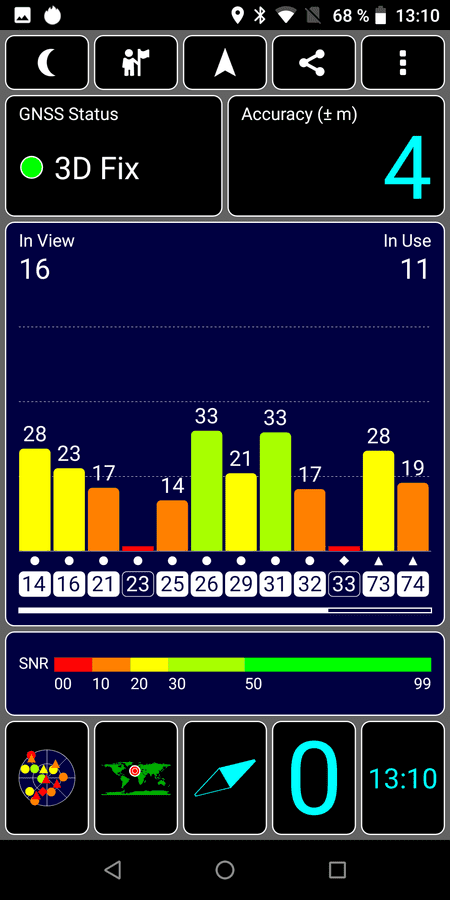
Task: Toggle night mode with the moon icon
Action: 47,63
